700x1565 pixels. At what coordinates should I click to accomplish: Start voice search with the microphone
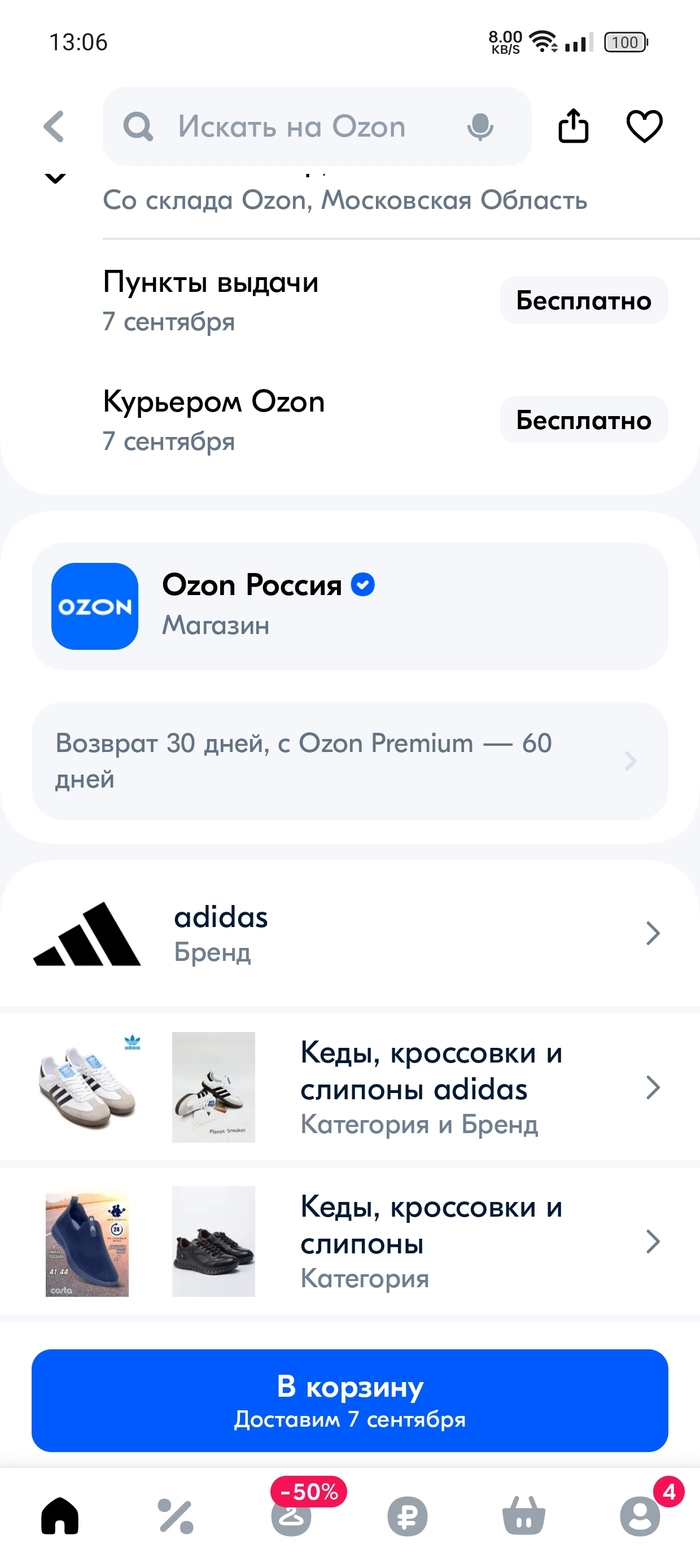click(480, 127)
